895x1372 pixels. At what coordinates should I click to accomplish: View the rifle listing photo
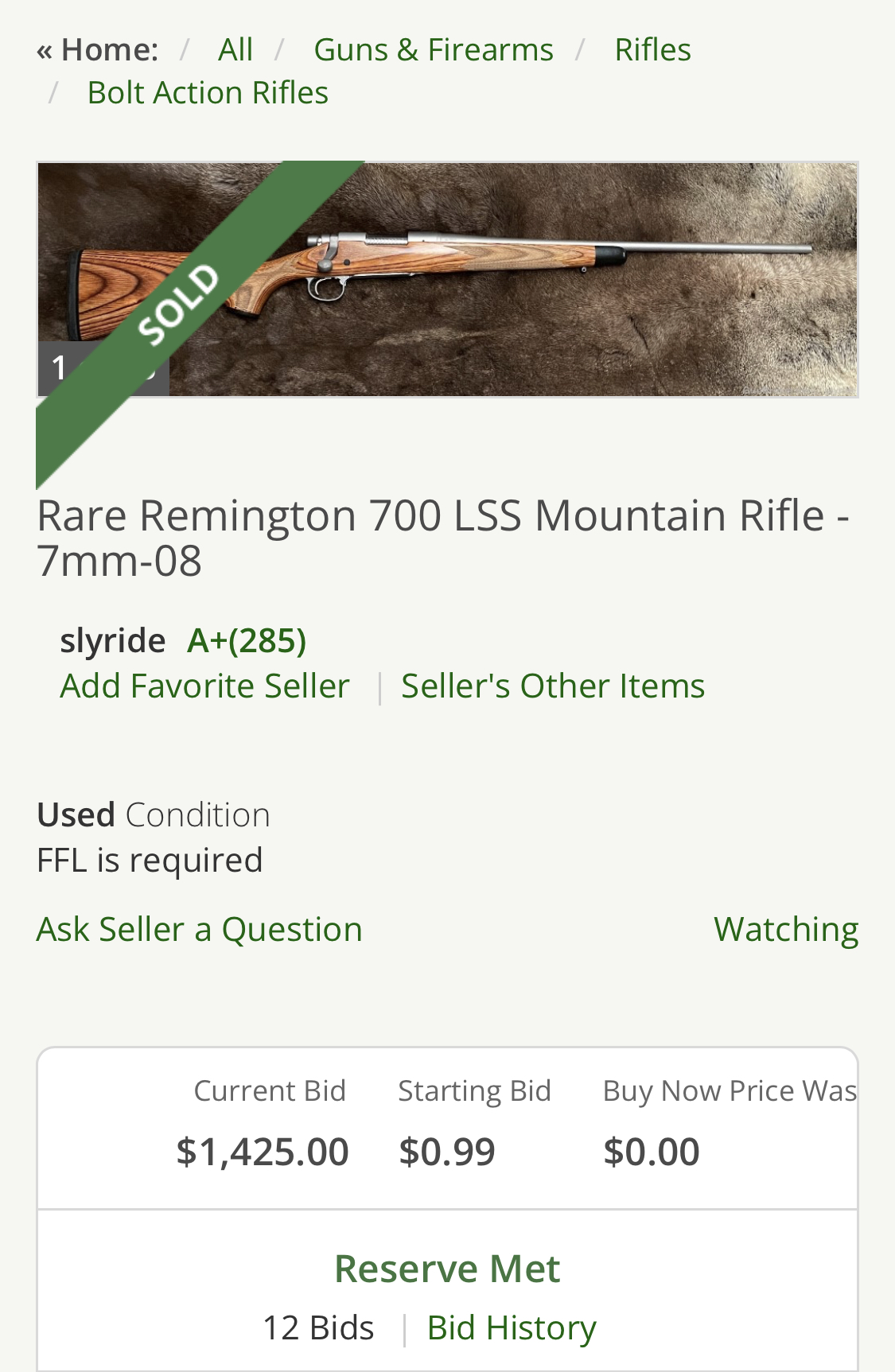click(x=447, y=279)
